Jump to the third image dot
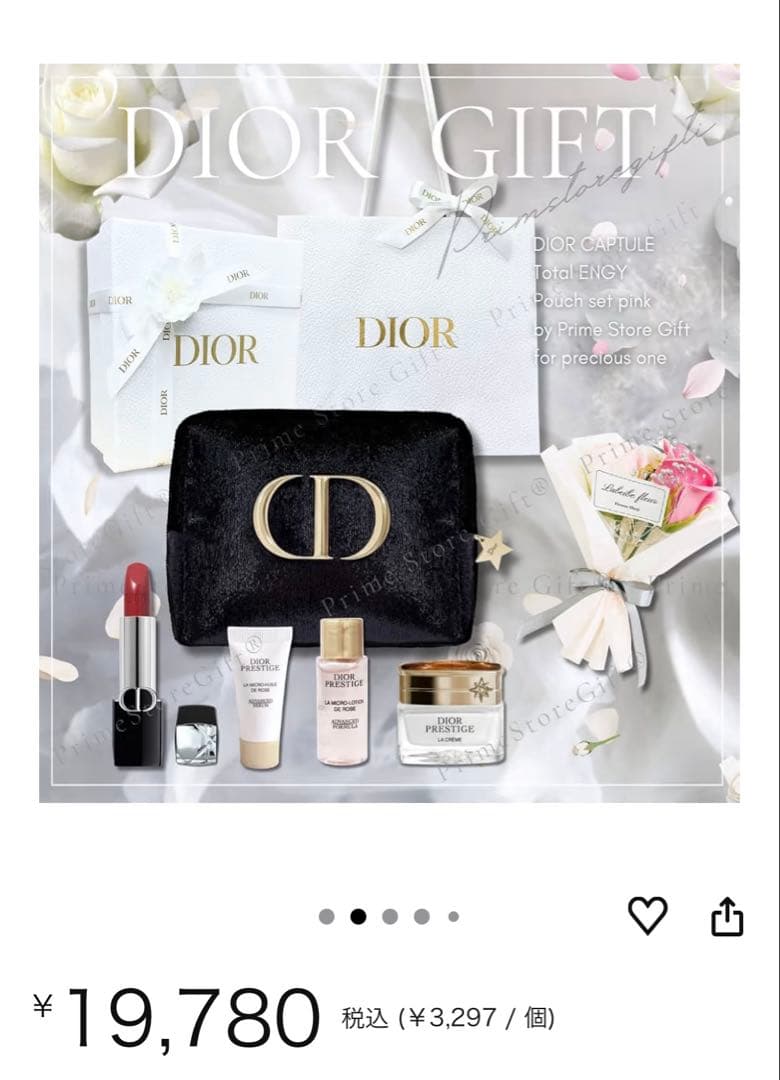Screen dimensions: 780x1080 coord(390,916)
